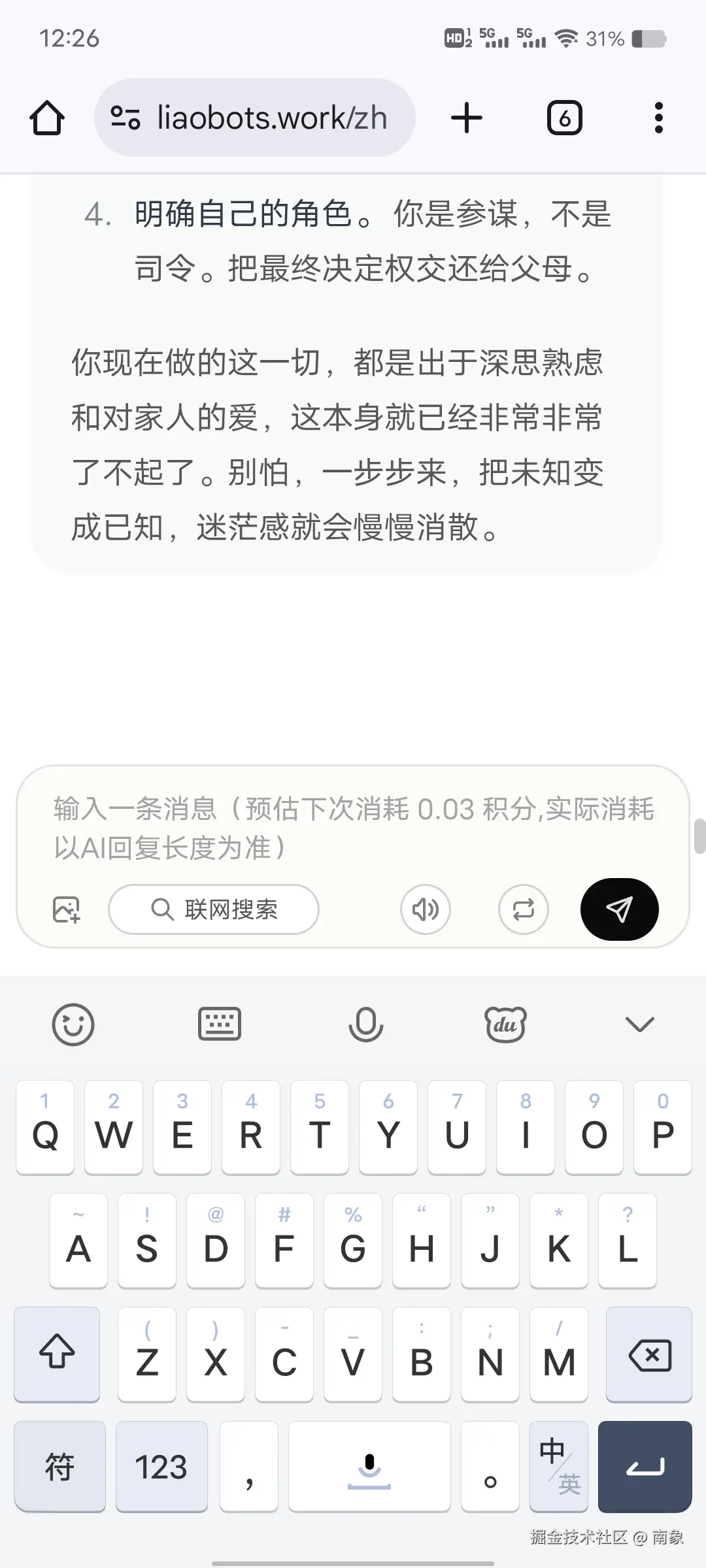Open the Baidu input settings icon
The height and width of the screenshot is (1568, 706).
coord(507,1023)
